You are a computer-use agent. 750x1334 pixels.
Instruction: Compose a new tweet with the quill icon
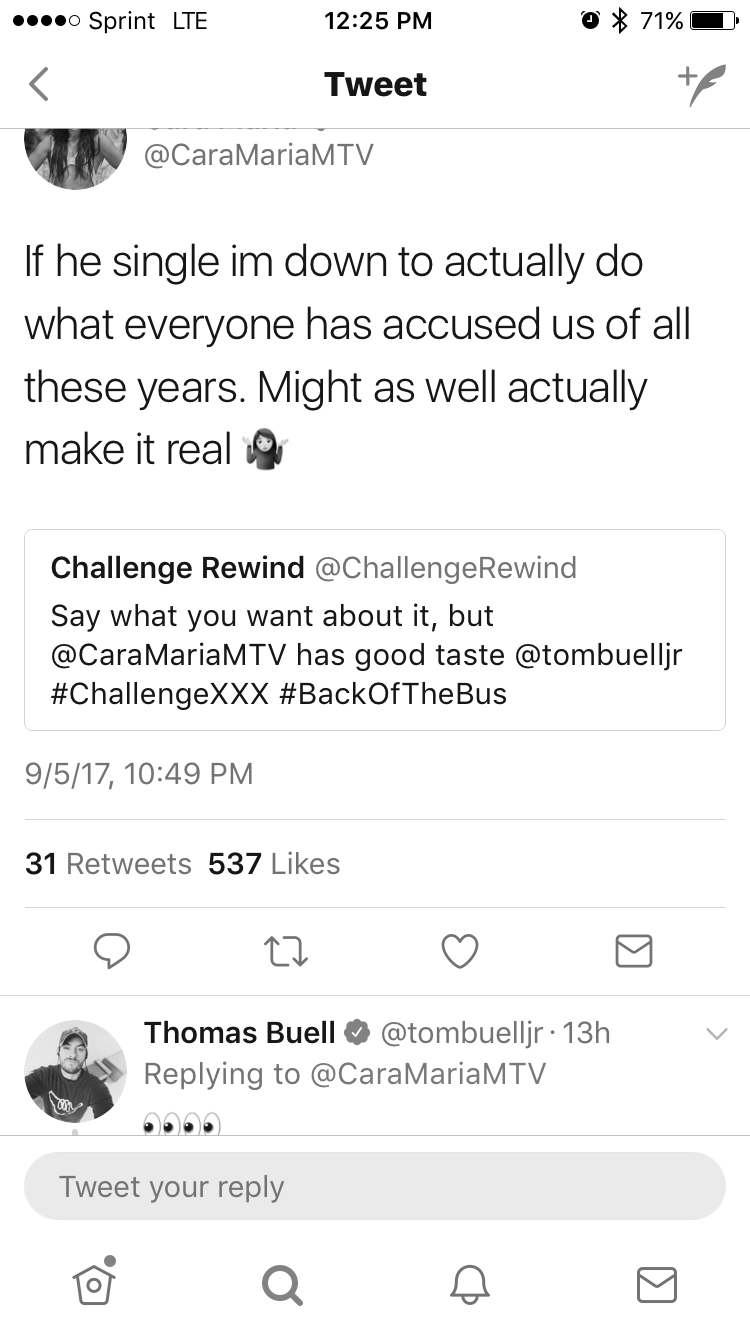pyautogui.click(x=702, y=85)
